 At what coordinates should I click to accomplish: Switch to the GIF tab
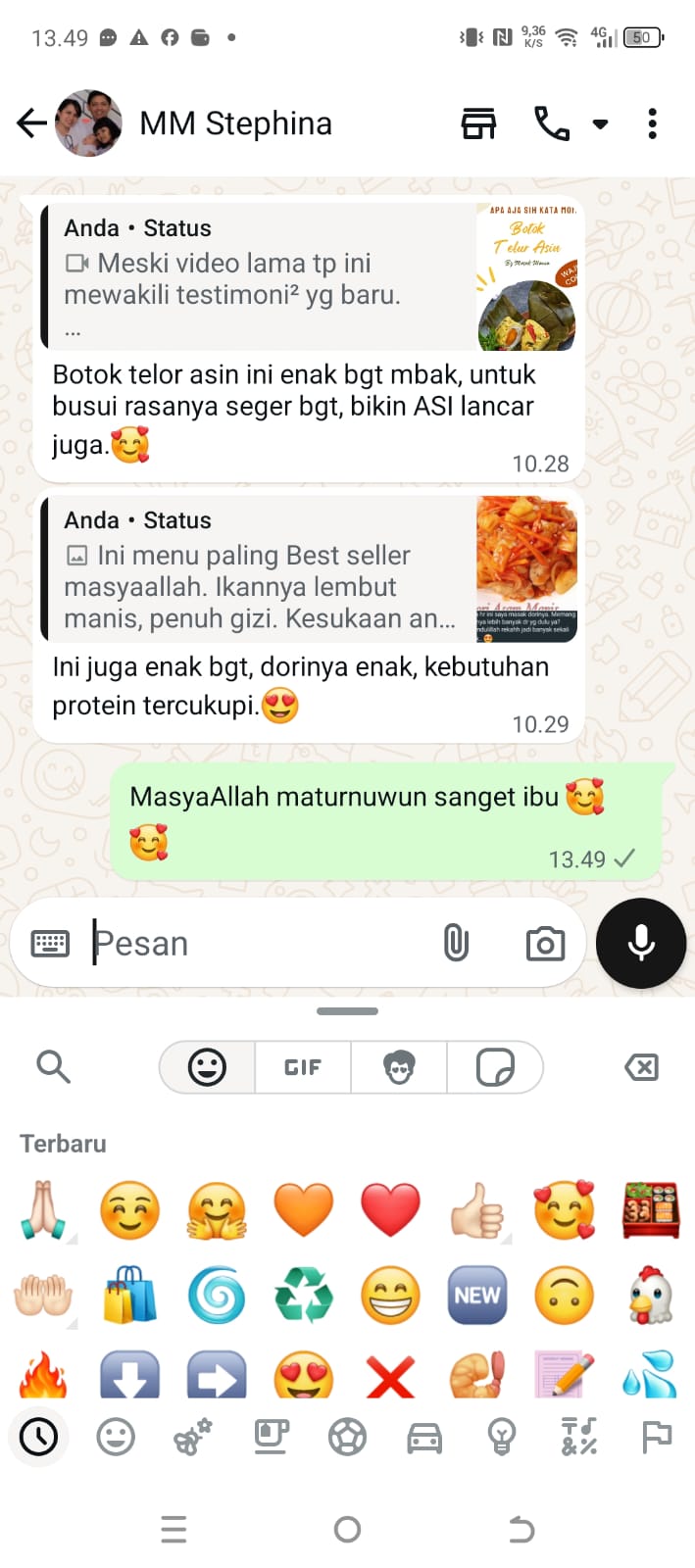tap(303, 1067)
